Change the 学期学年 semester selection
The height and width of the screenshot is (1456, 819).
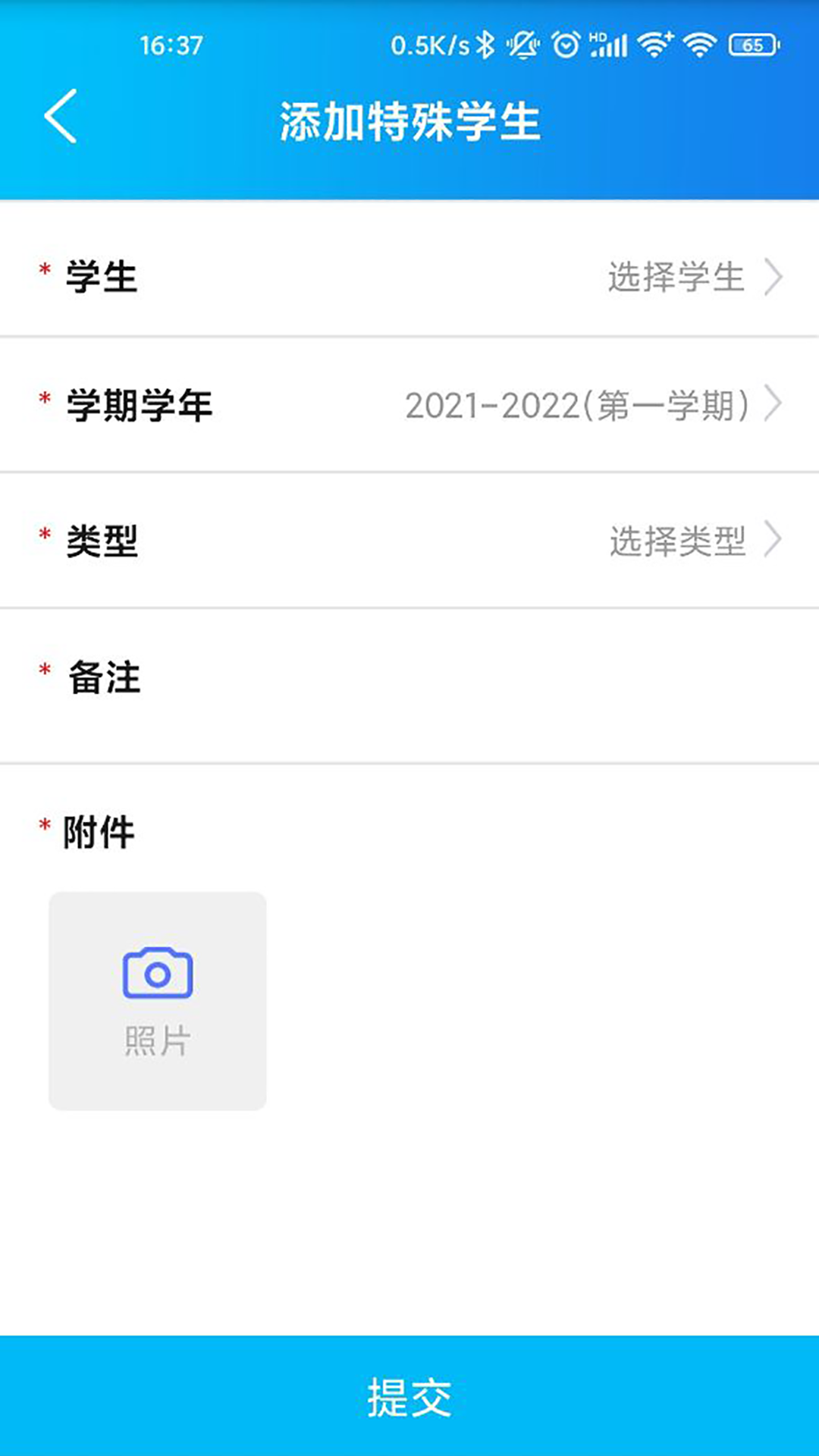click(409, 404)
